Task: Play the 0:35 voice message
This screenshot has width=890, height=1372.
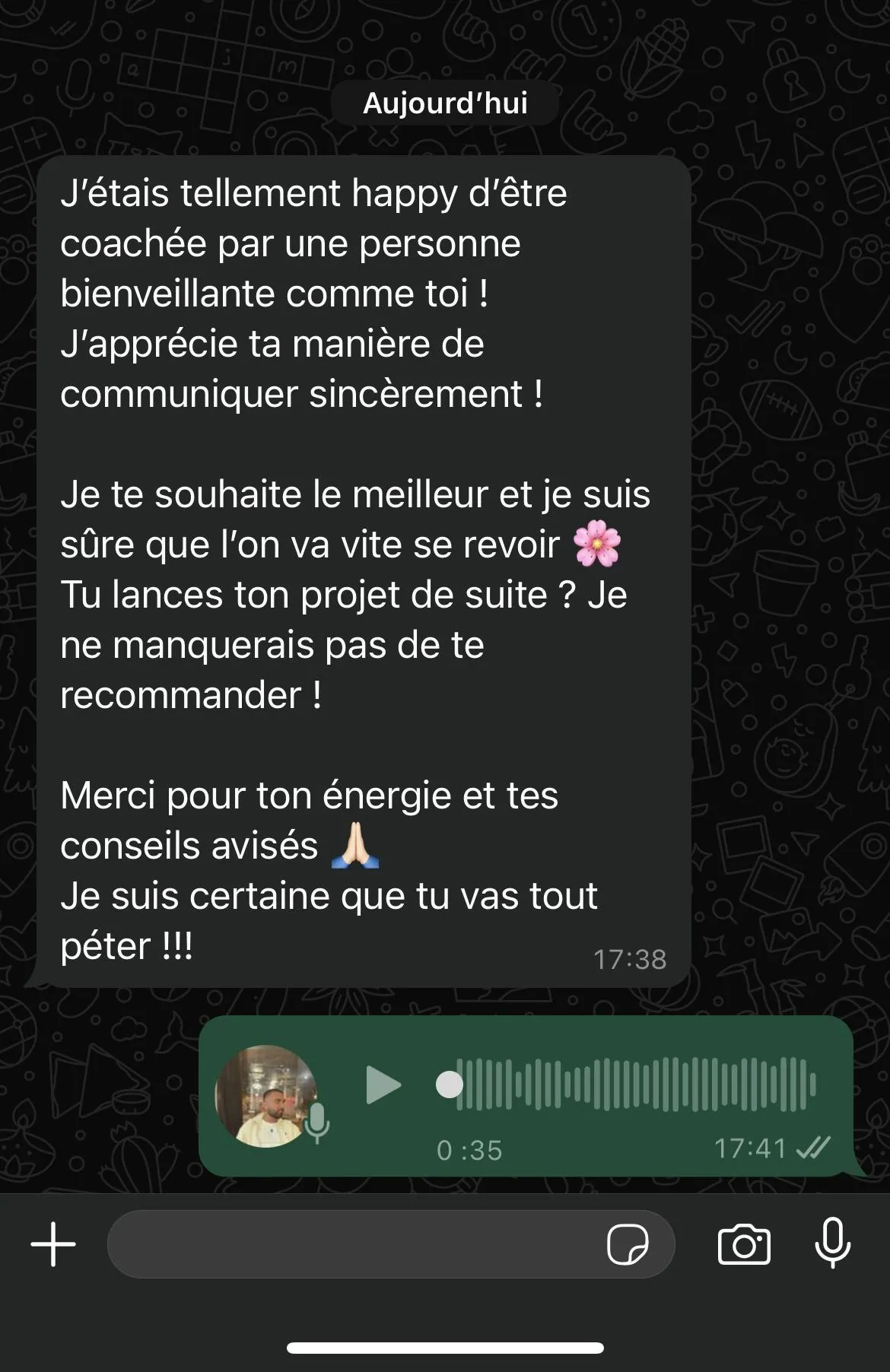Action: [383, 1085]
